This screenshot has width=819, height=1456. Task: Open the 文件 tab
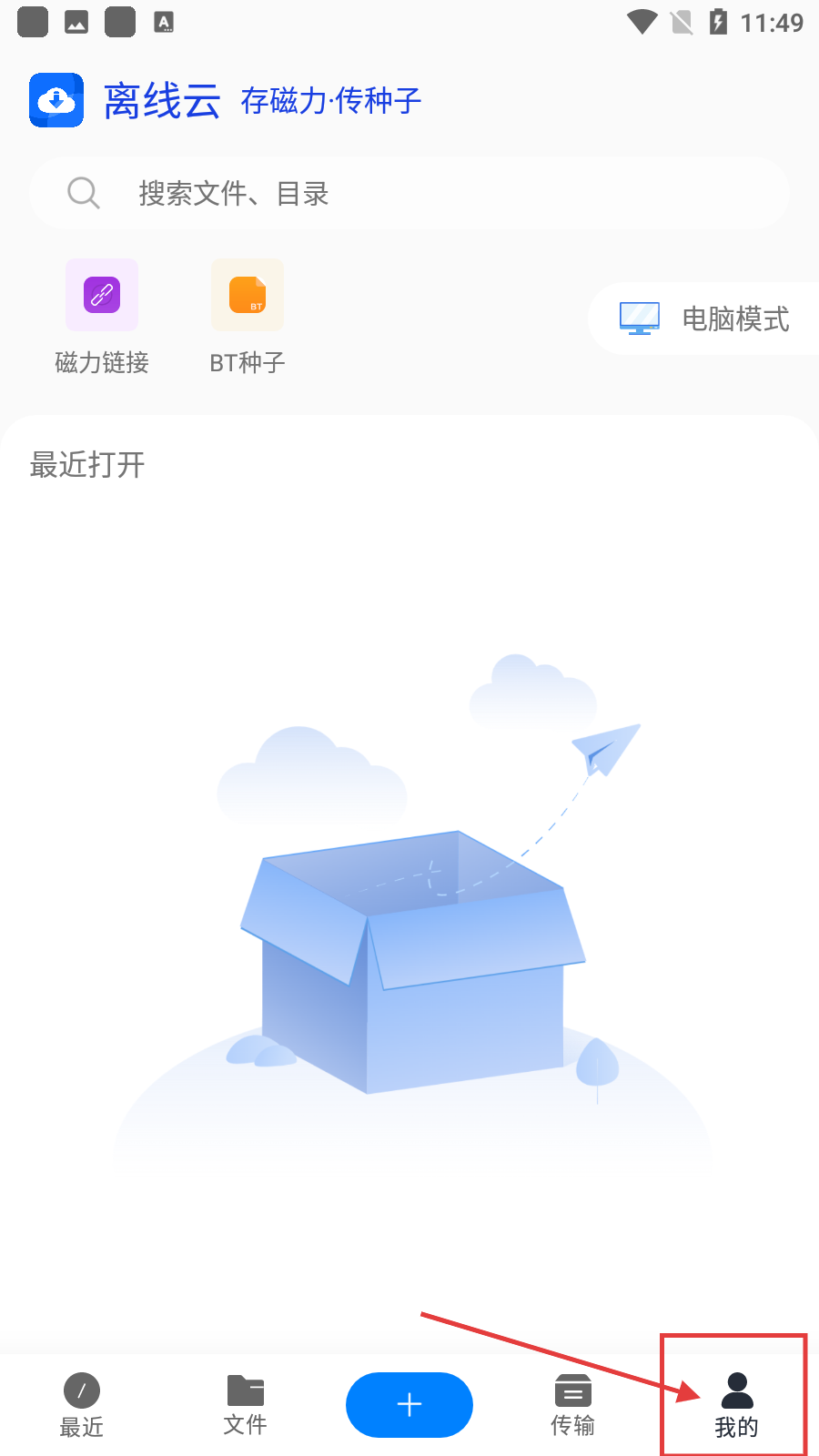[246, 1405]
